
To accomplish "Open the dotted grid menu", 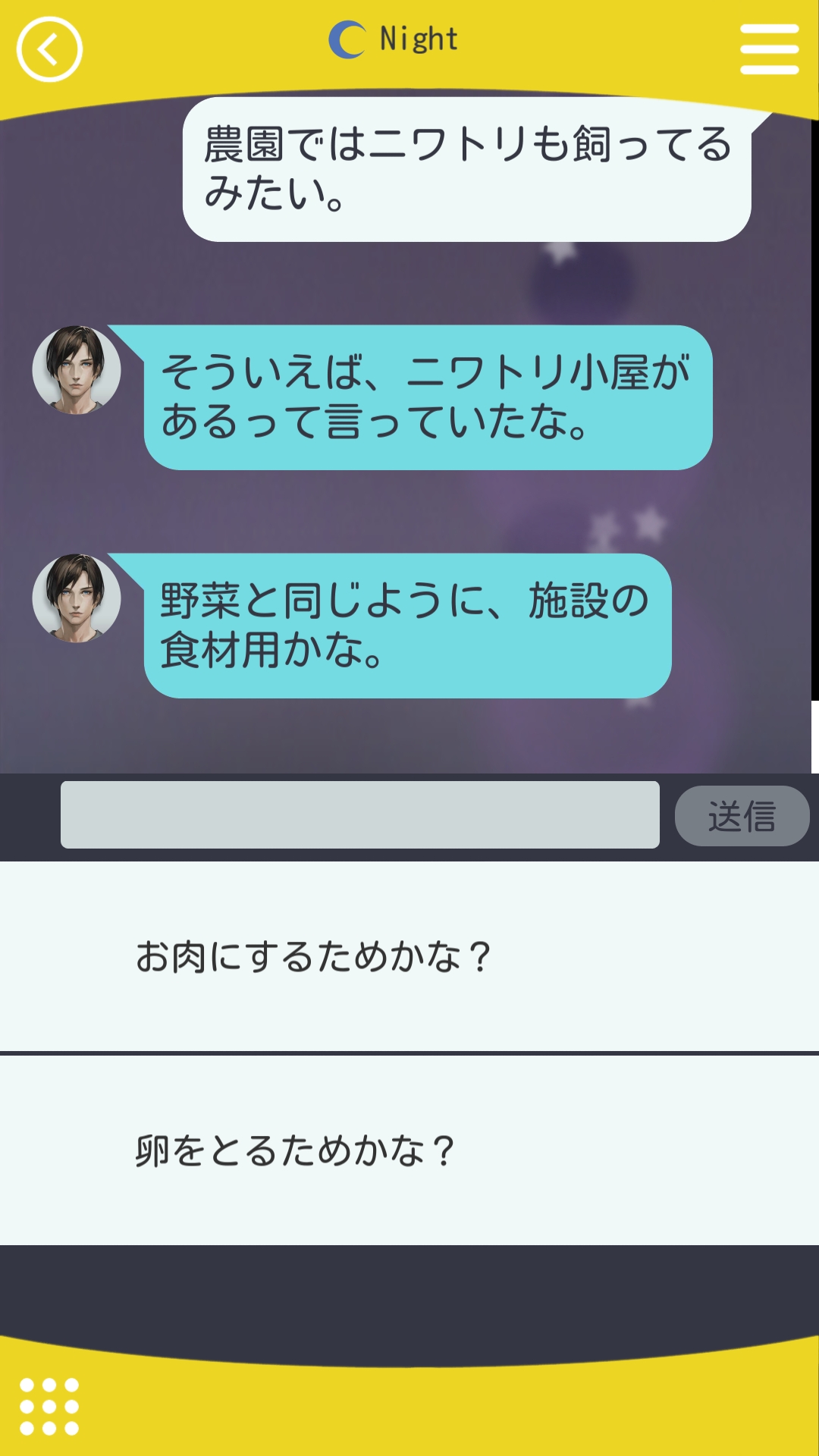I will click(49, 1407).
